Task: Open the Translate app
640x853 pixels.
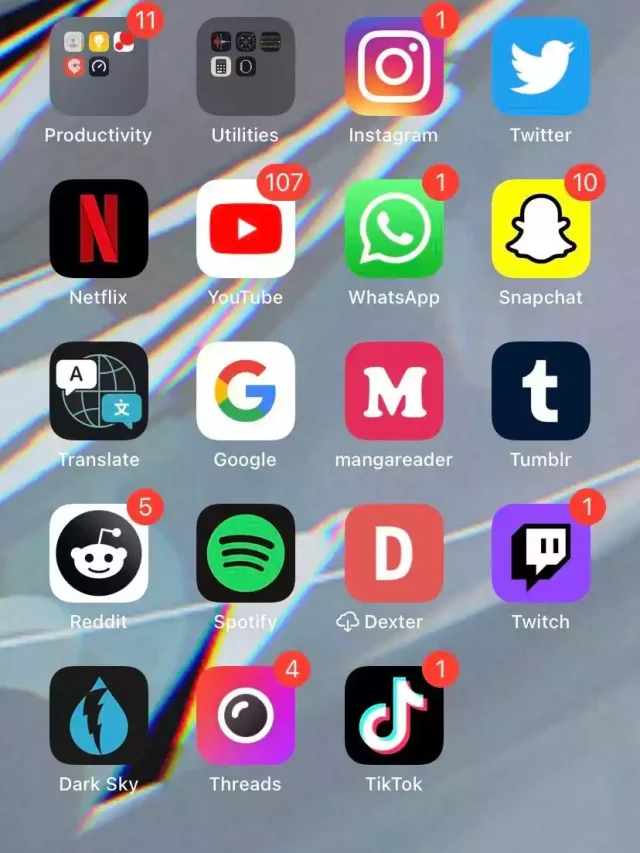Action: pyautogui.click(x=98, y=391)
